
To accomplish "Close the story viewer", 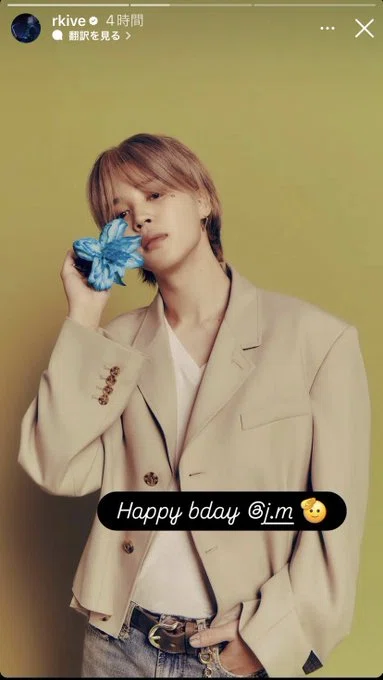I will pos(364,29).
